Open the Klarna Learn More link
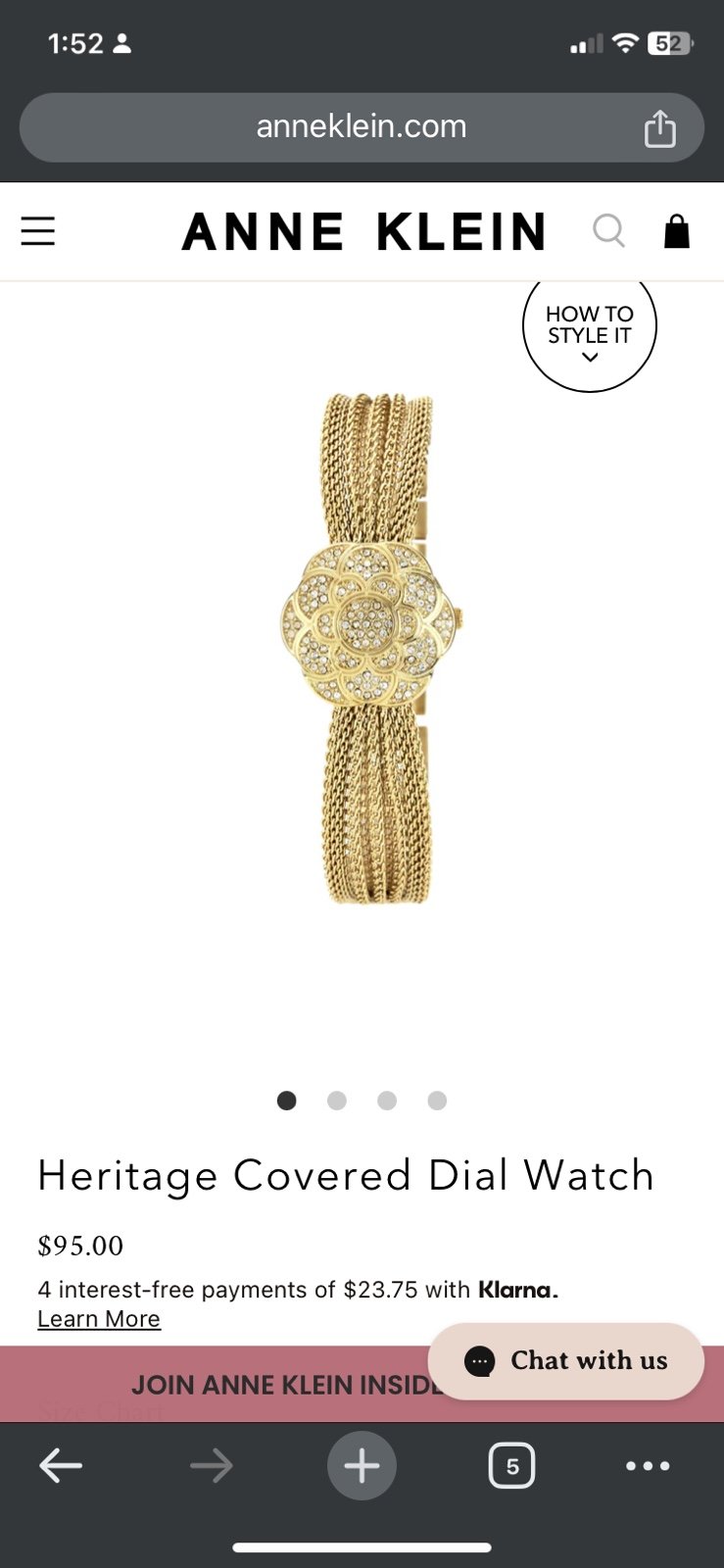 click(99, 1319)
